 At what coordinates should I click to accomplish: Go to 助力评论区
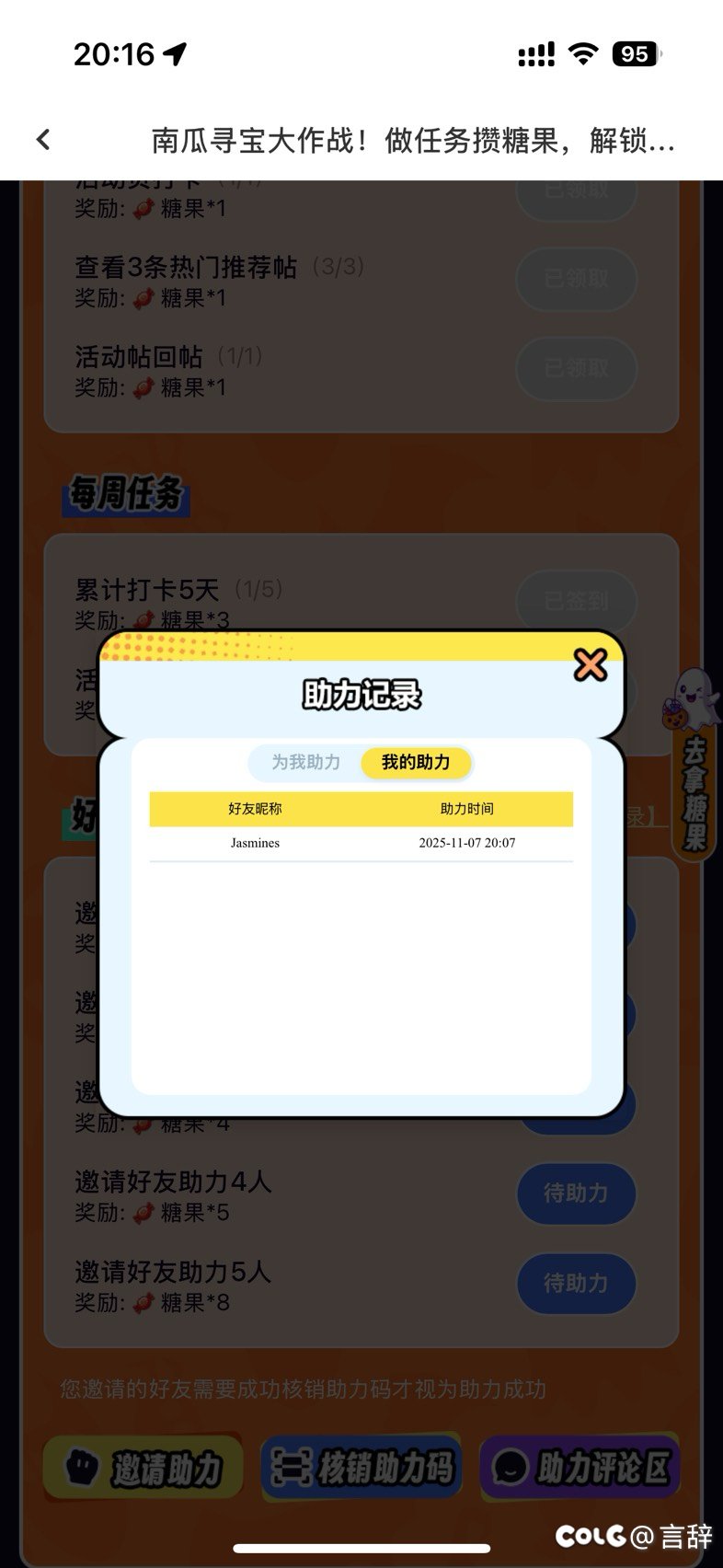[x=580, y=1467]
